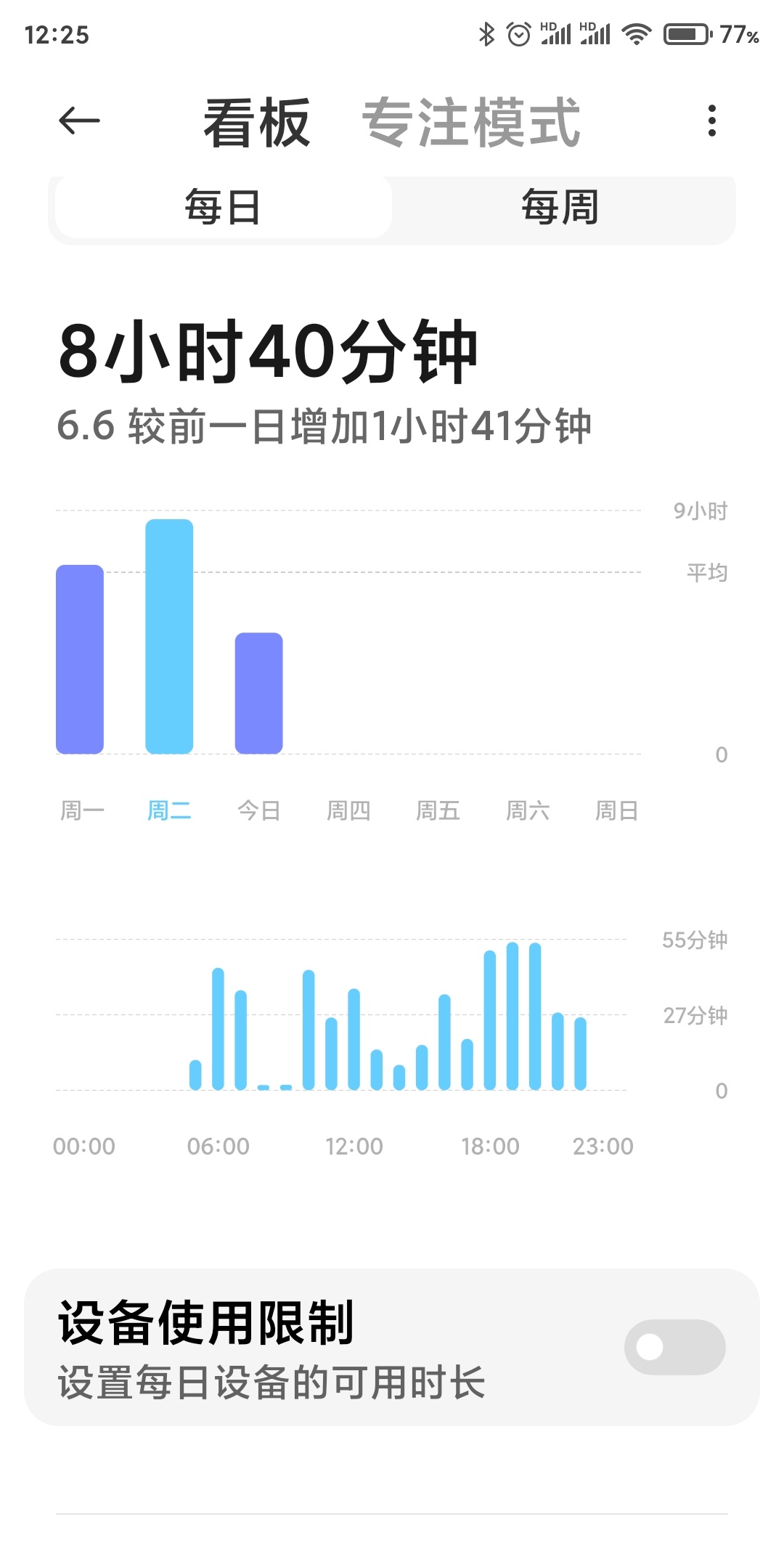Tap the 周一 usage bar
This screenshot has height=1567, width=784.
(x=80, y=659)
